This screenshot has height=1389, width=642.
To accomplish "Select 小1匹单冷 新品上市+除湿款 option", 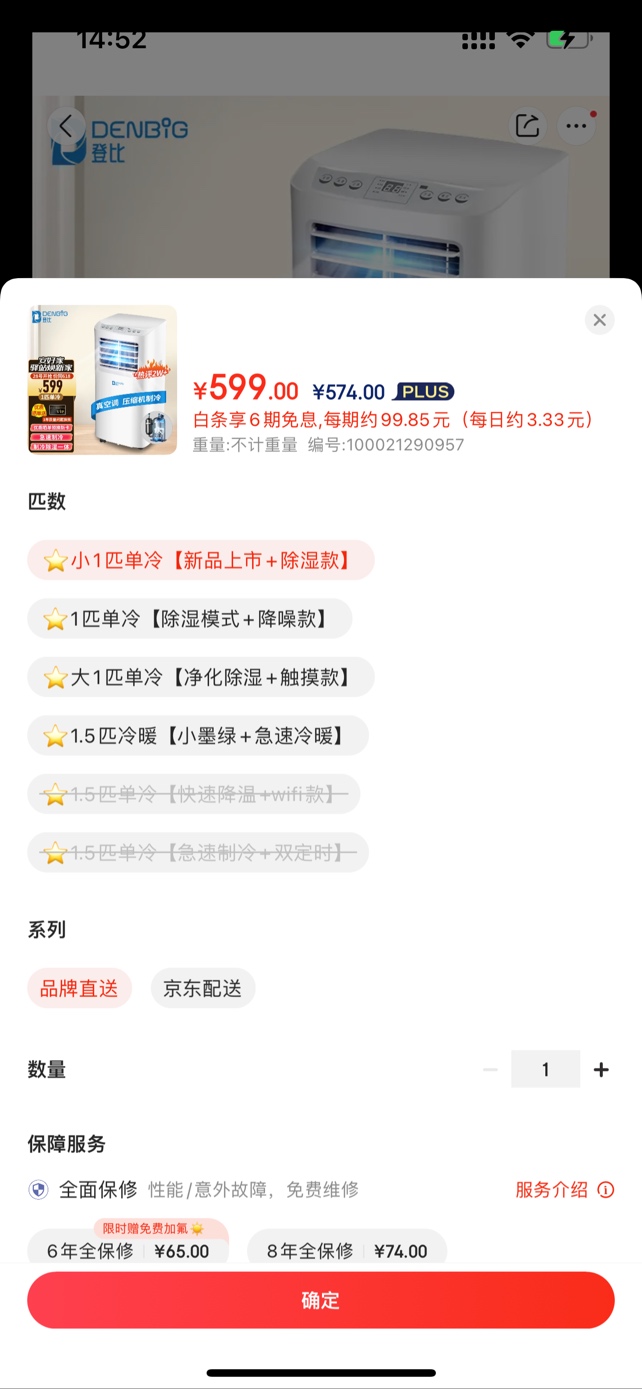I will pos(200,560).
